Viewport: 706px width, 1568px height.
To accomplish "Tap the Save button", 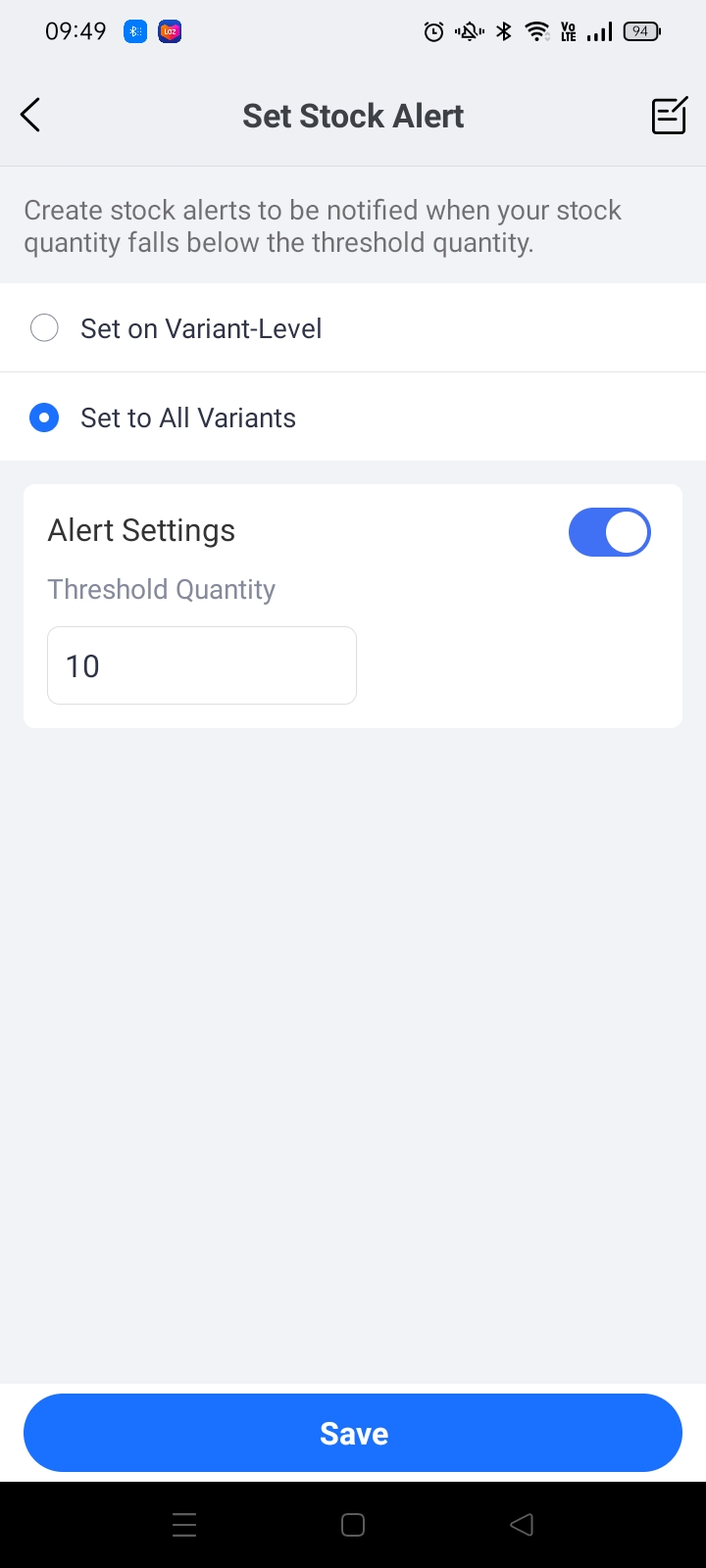I will pos(353,1432).
